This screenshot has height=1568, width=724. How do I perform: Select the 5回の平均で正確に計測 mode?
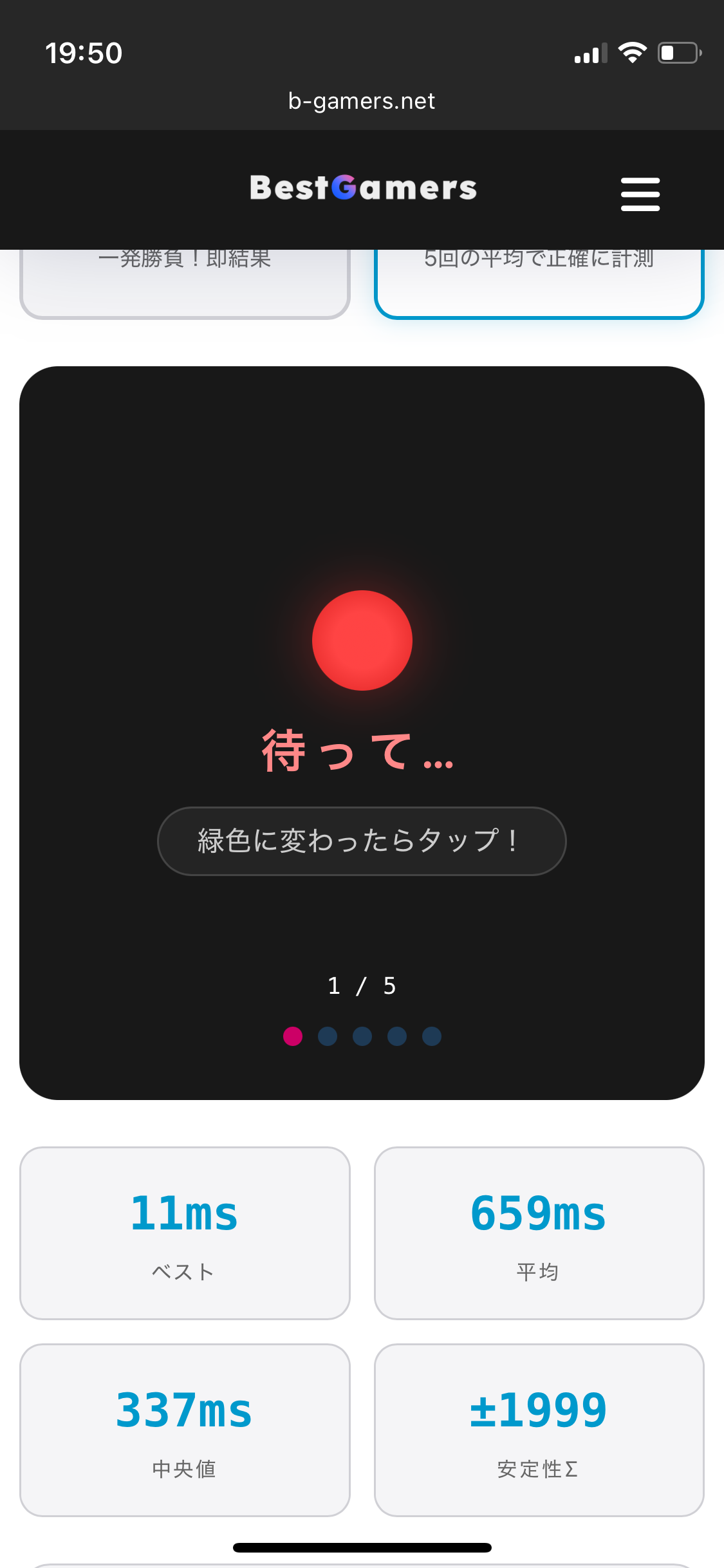pos(539,282)
